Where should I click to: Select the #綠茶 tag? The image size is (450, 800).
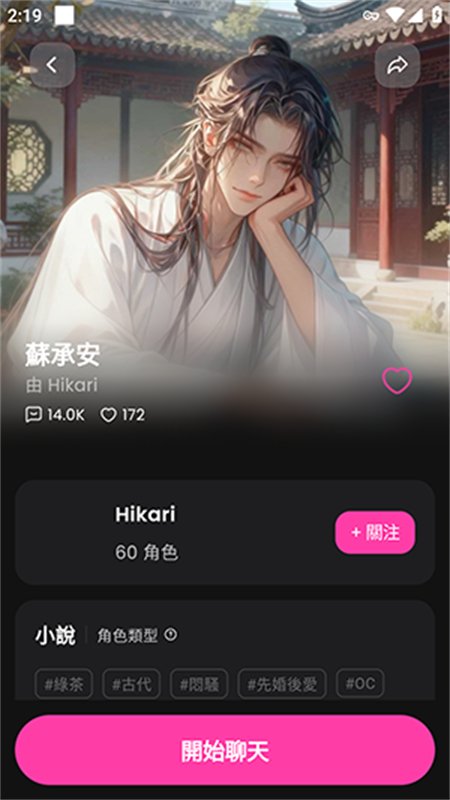pos(64,684)
